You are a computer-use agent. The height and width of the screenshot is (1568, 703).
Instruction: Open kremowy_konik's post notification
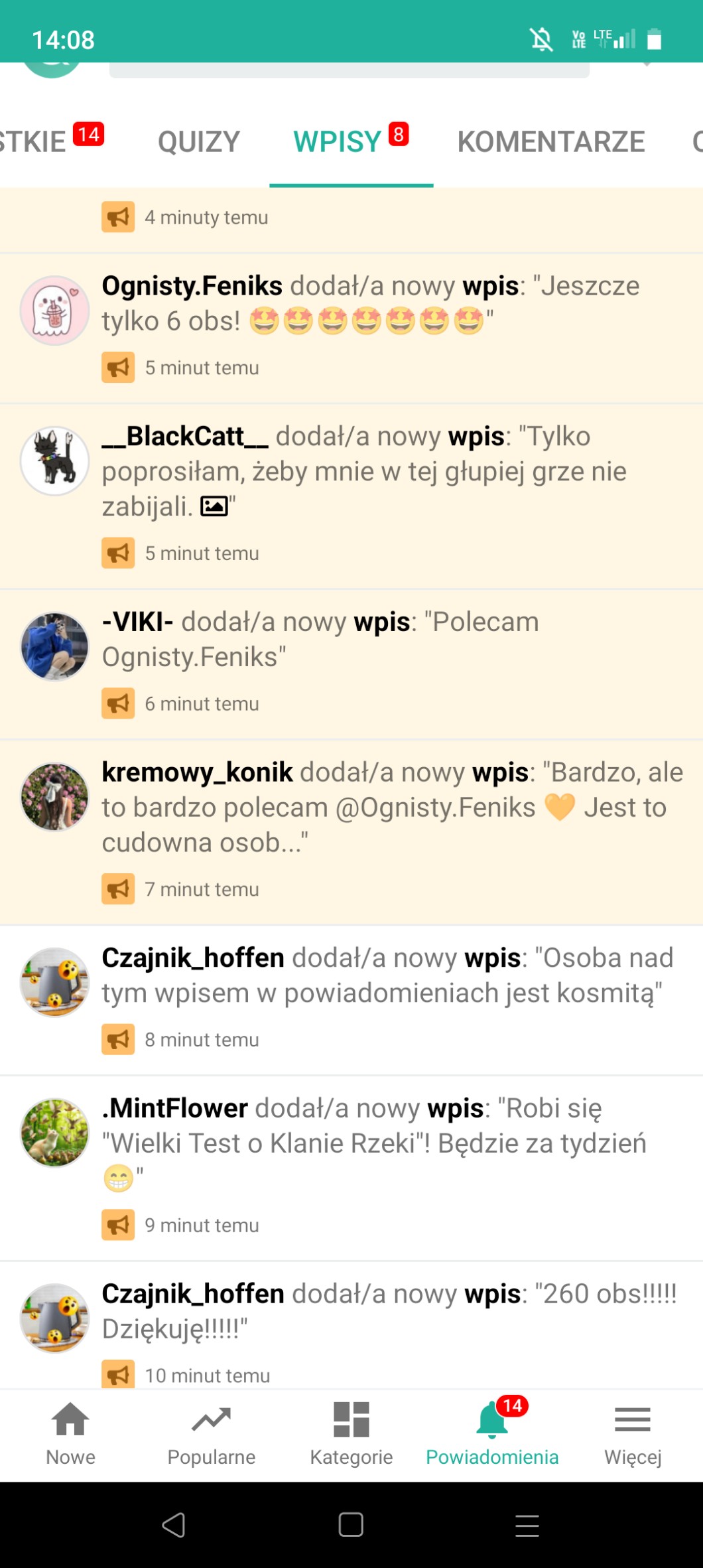tap(391, 808)
